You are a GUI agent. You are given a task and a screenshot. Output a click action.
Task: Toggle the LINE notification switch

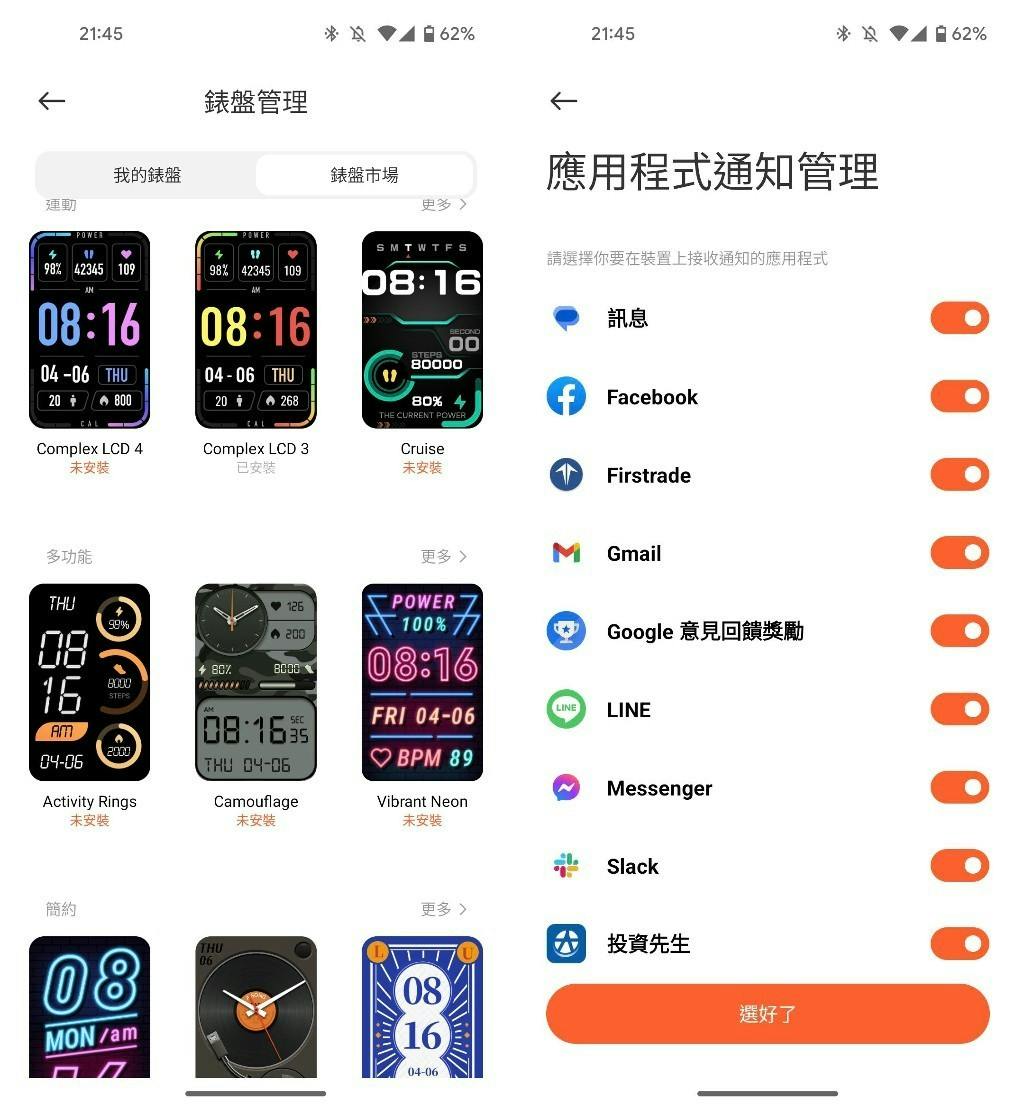point(959,709)
